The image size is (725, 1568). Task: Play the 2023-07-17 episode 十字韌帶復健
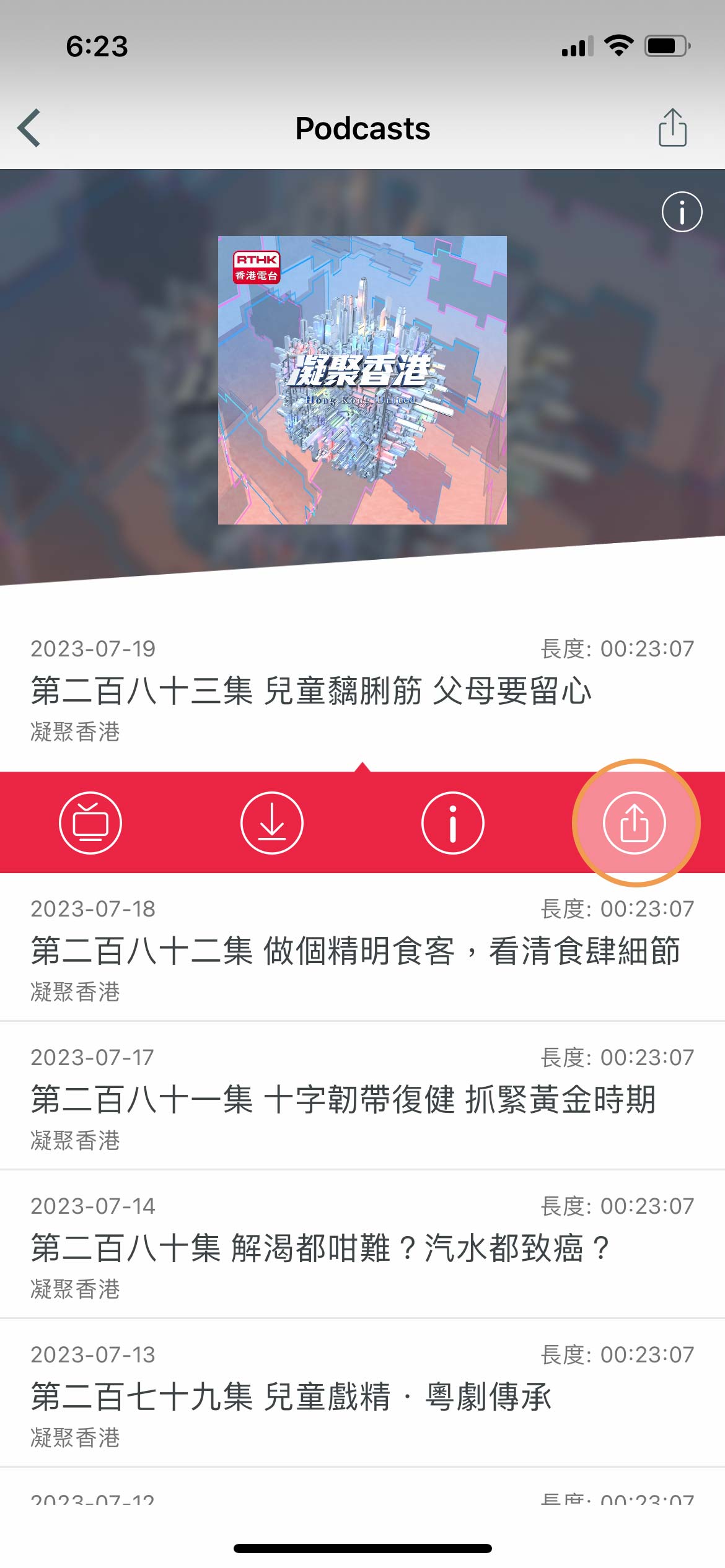tap(343, 1099)
